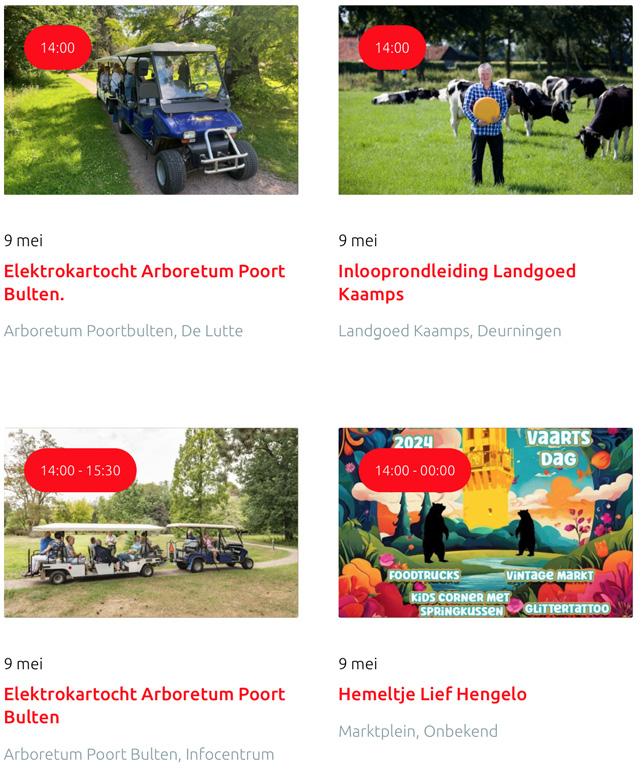Open Hemeltje Lief Hengelo title link
The width and height of the screenshot is (642, 772).
point(432,694)
